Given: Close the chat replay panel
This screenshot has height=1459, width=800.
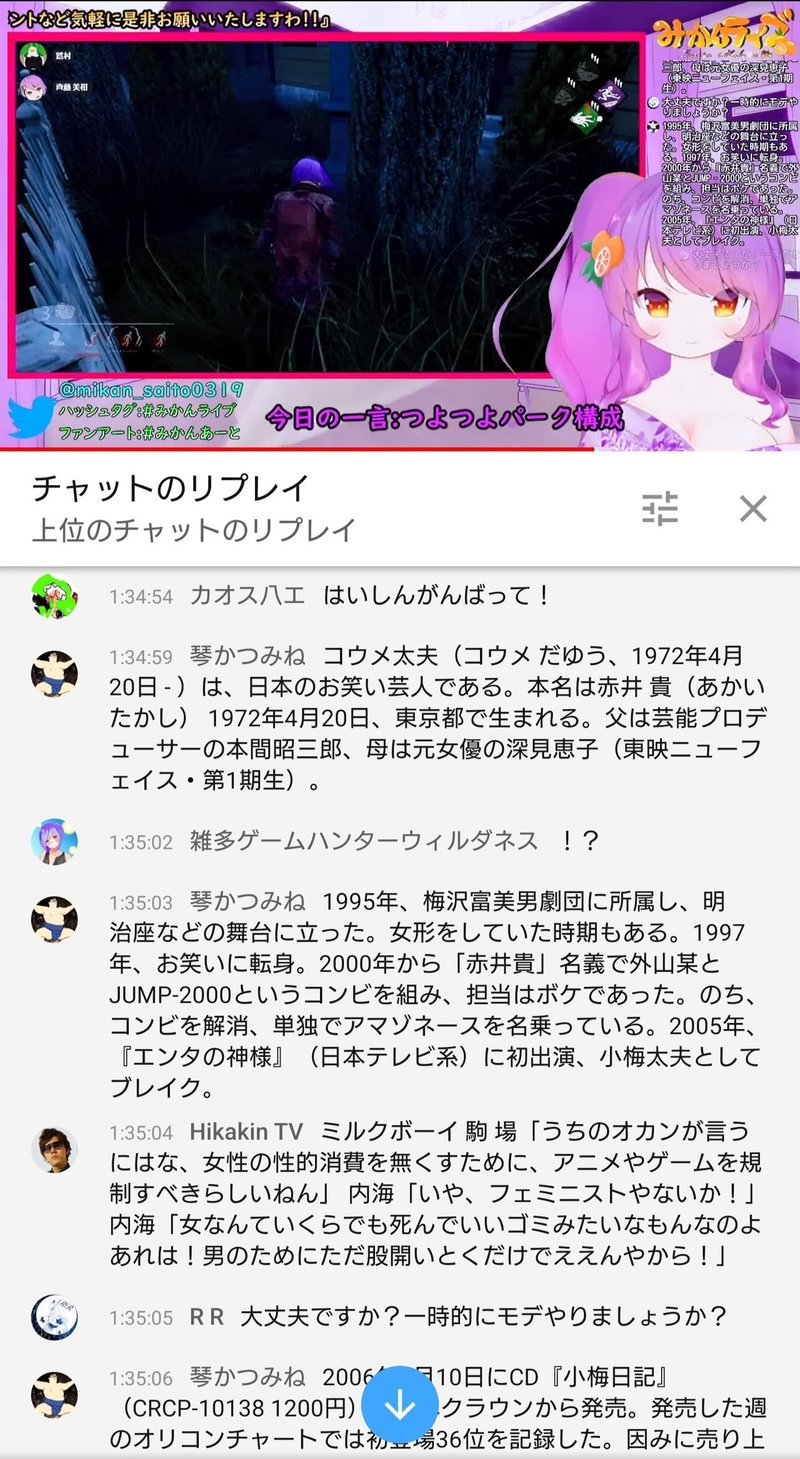Looking at the screenshot, I should pyautogui.click(x=753, y=508).
